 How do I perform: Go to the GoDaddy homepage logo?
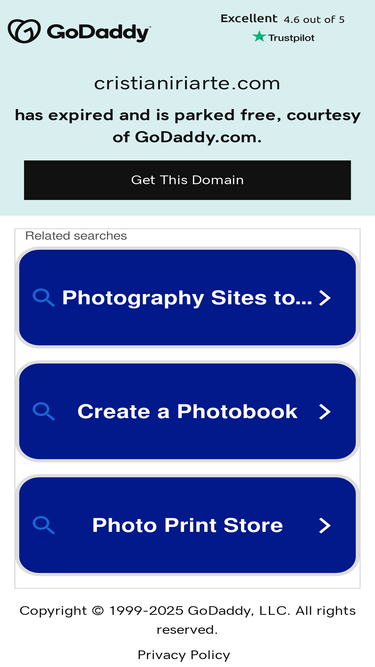click(79, 31)
